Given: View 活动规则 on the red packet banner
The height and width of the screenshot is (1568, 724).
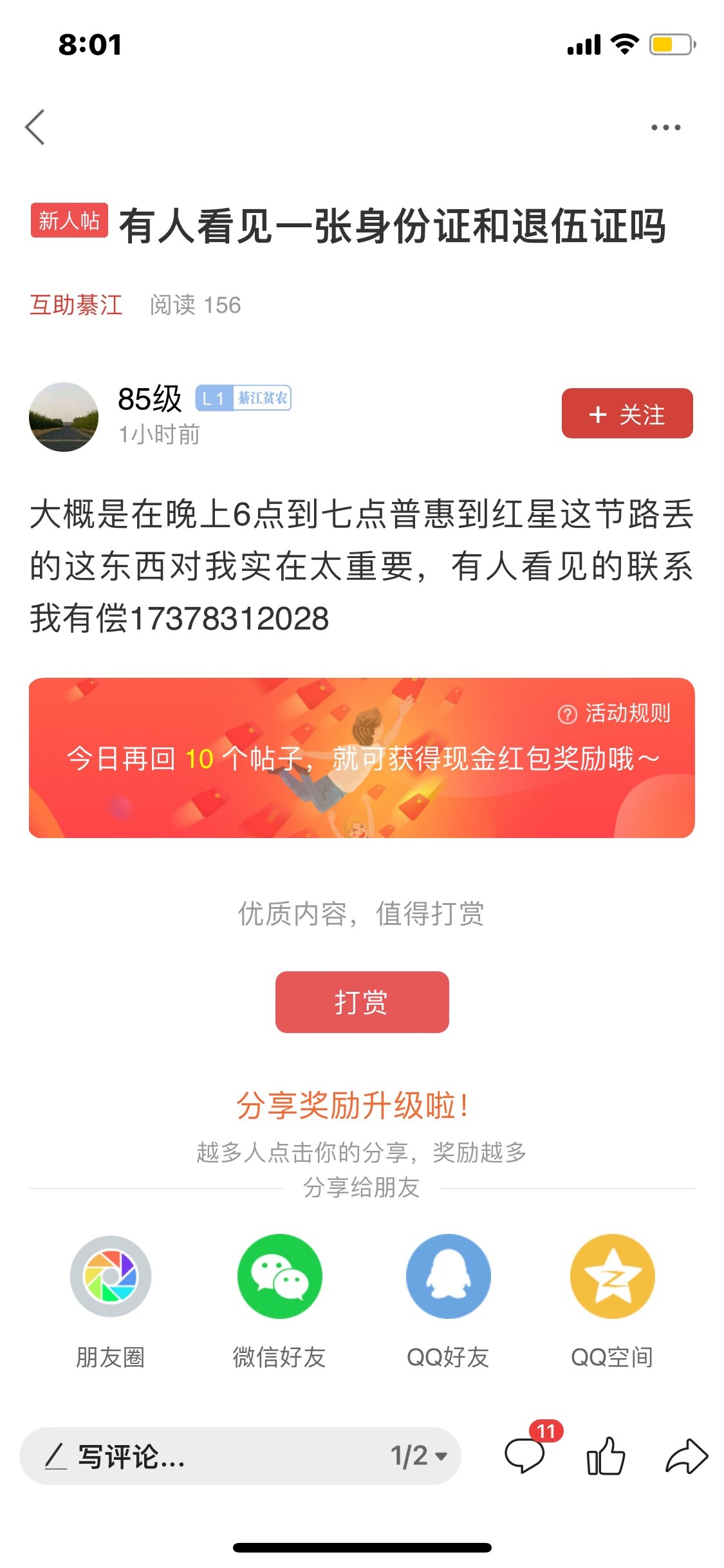Looking at the screenshot, I should [615, 713].
